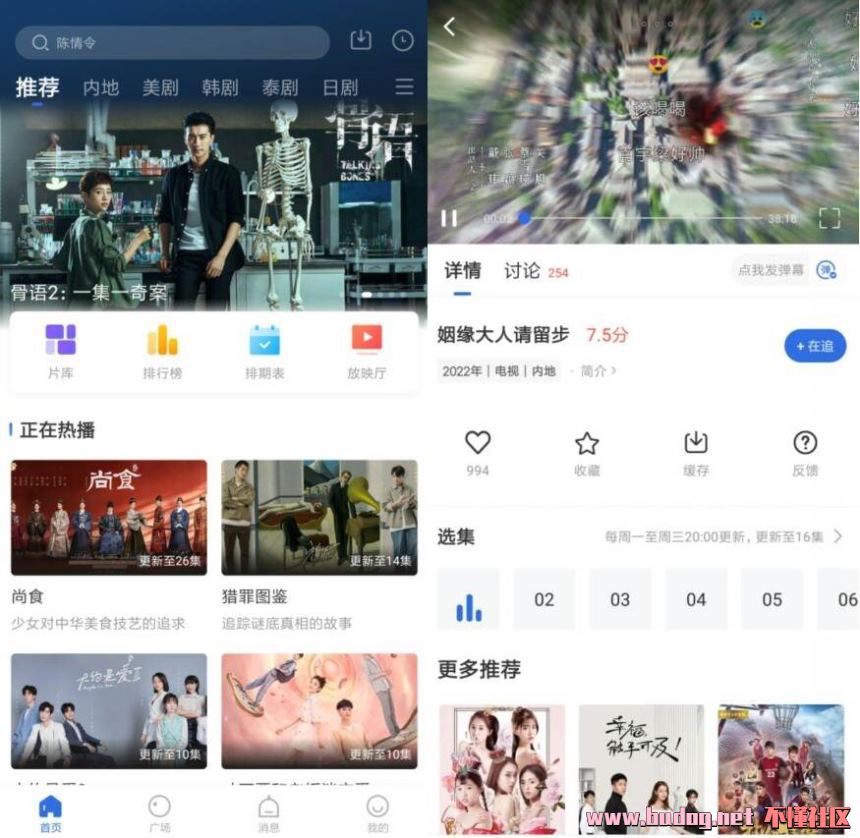The image size is (860, 838).
Task: Open watch history clock icon
Action: click(402, 41)
